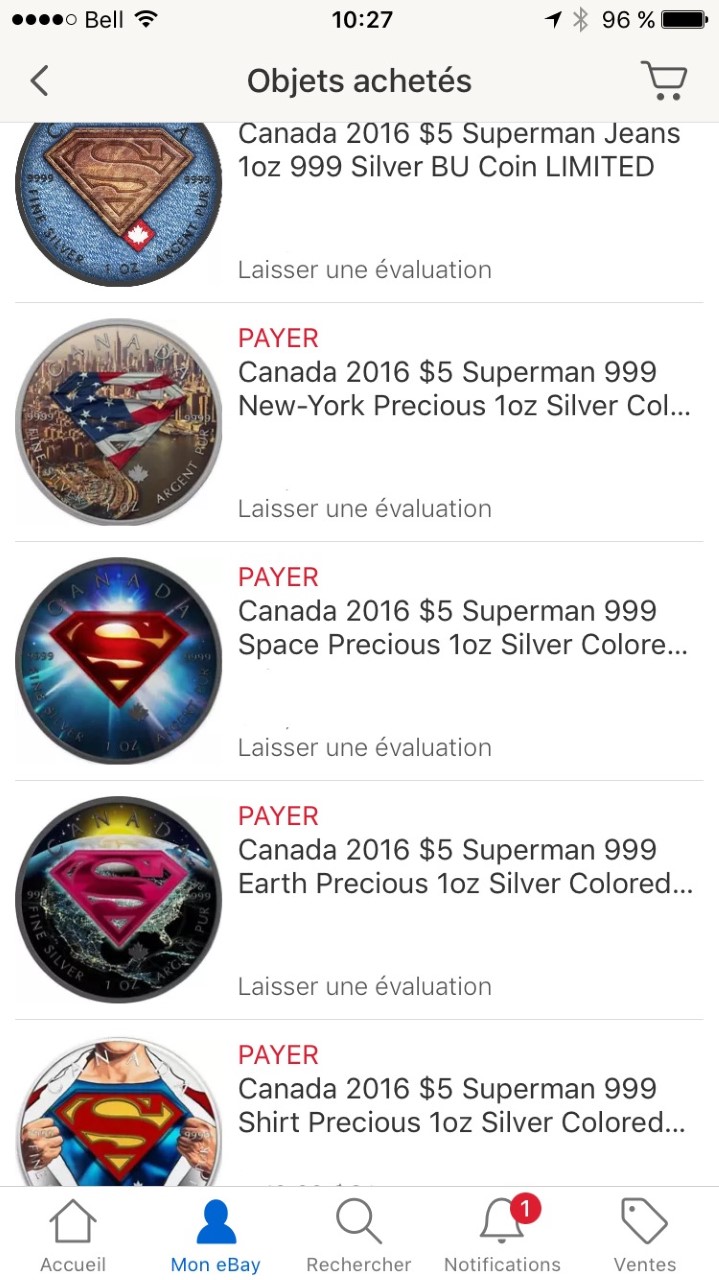This screenshot has width=719, height=1280.
Task: Switch to the Accueil tab
Action: point(73,1236)
